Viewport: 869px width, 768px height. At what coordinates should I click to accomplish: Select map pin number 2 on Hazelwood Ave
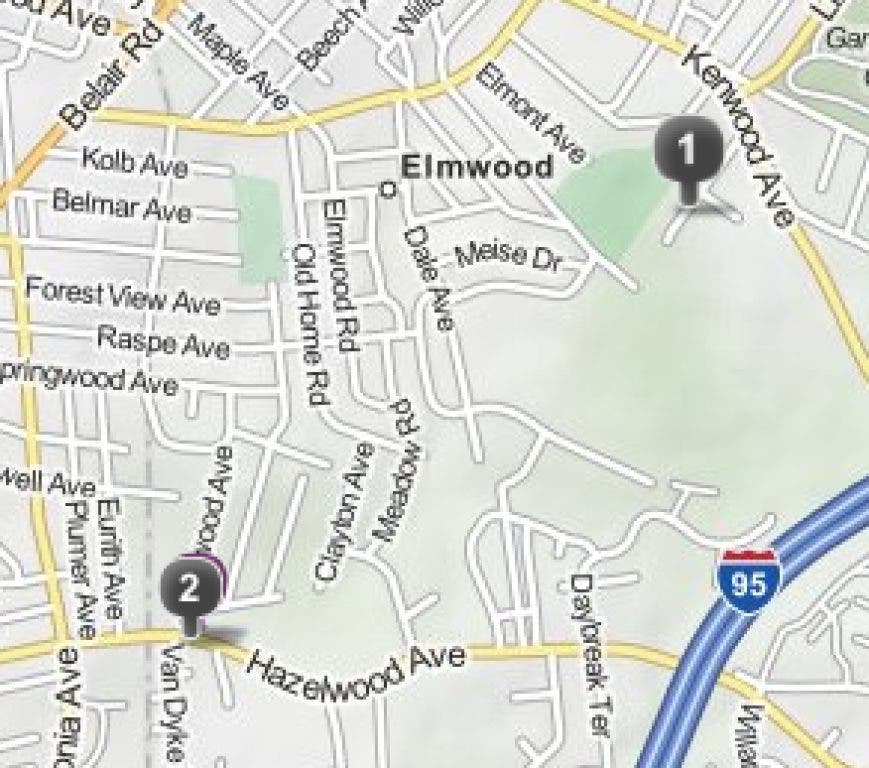pyautogui.click(x=188, y=589)
